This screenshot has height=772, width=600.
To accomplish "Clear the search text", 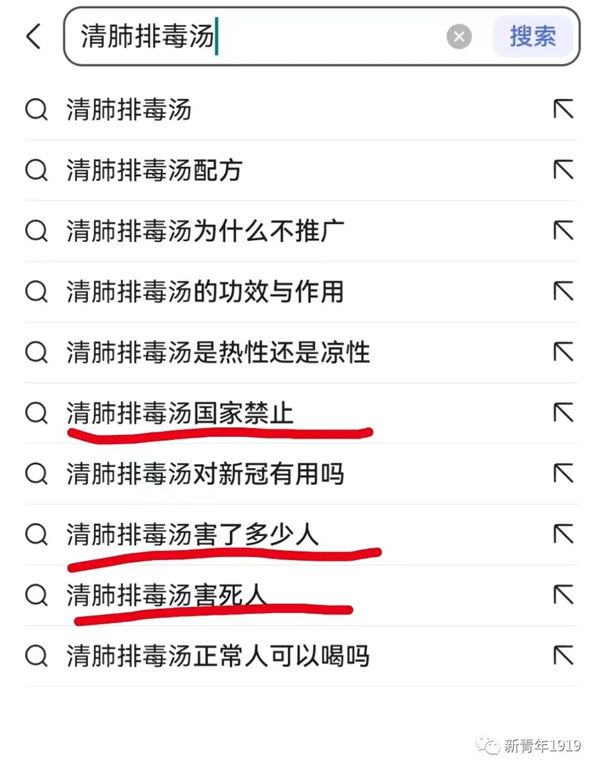I will pyautogui.click(x=458, y=37).
